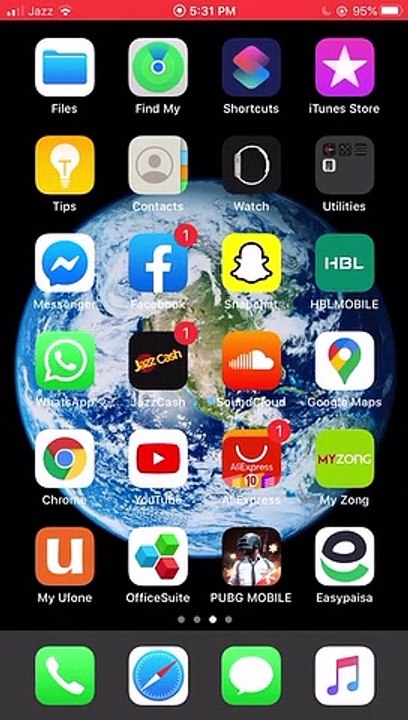
Task: Open the Utilities folder
Action: click(345, 165)
